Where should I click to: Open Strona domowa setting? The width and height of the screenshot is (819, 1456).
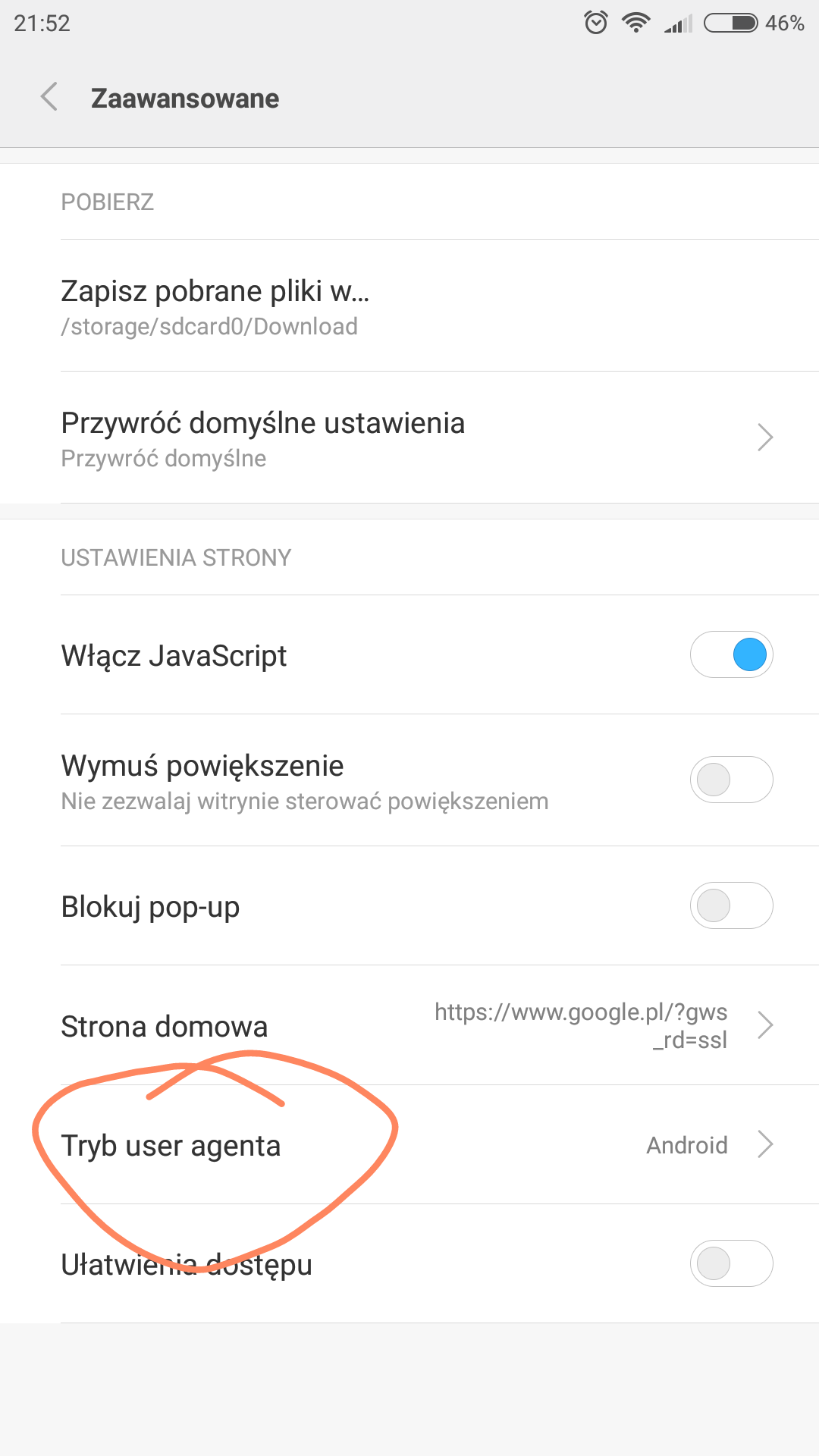coord(409,1025)
